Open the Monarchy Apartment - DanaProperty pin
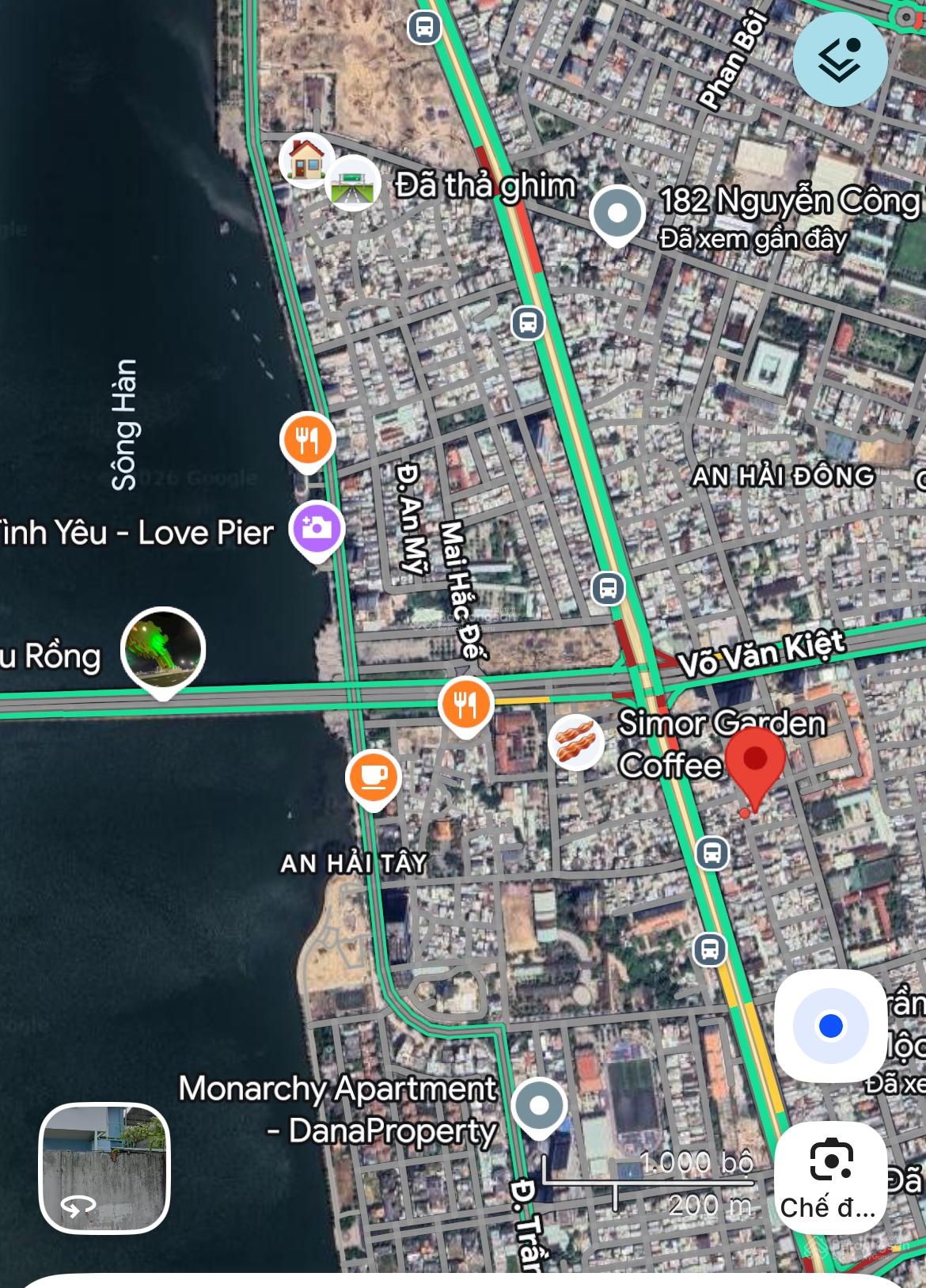Viewport: 926px width, 1288px height. pyautogui.click(x=539, y=1106)
